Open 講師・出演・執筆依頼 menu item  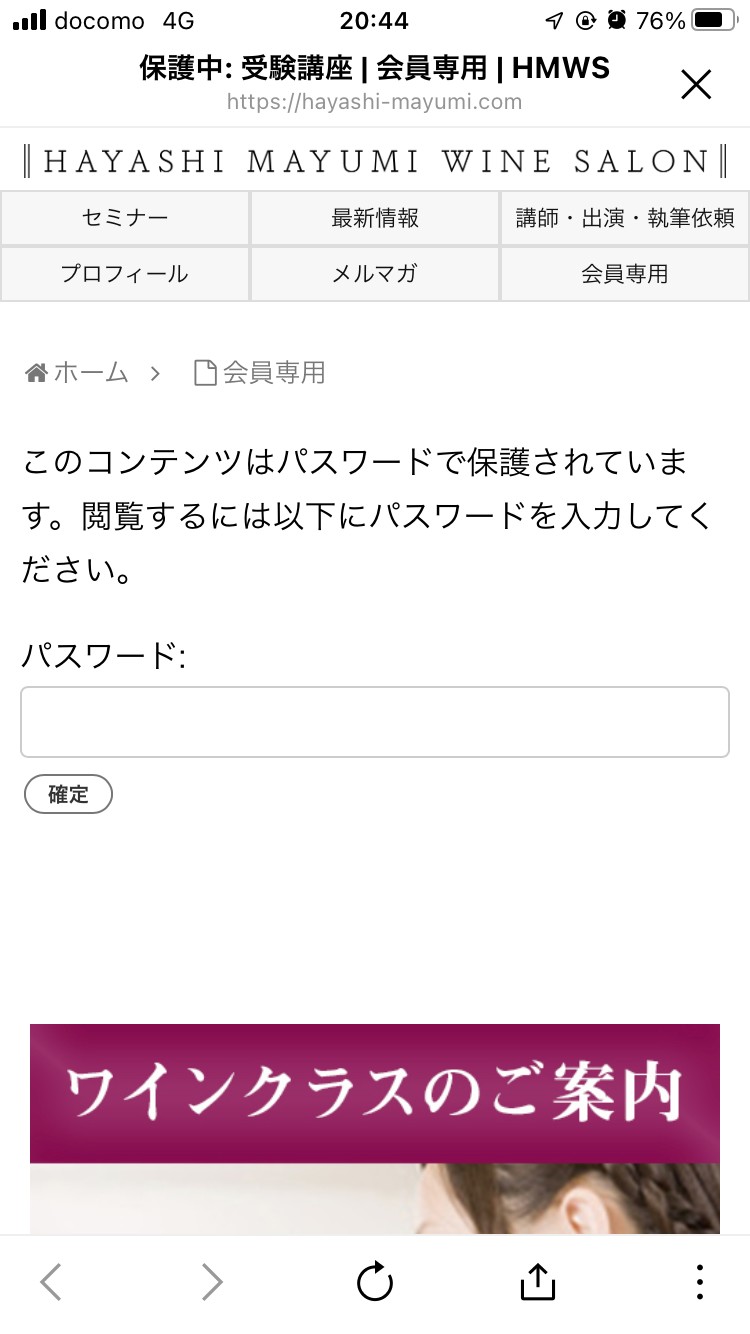(x=625, y=218)
